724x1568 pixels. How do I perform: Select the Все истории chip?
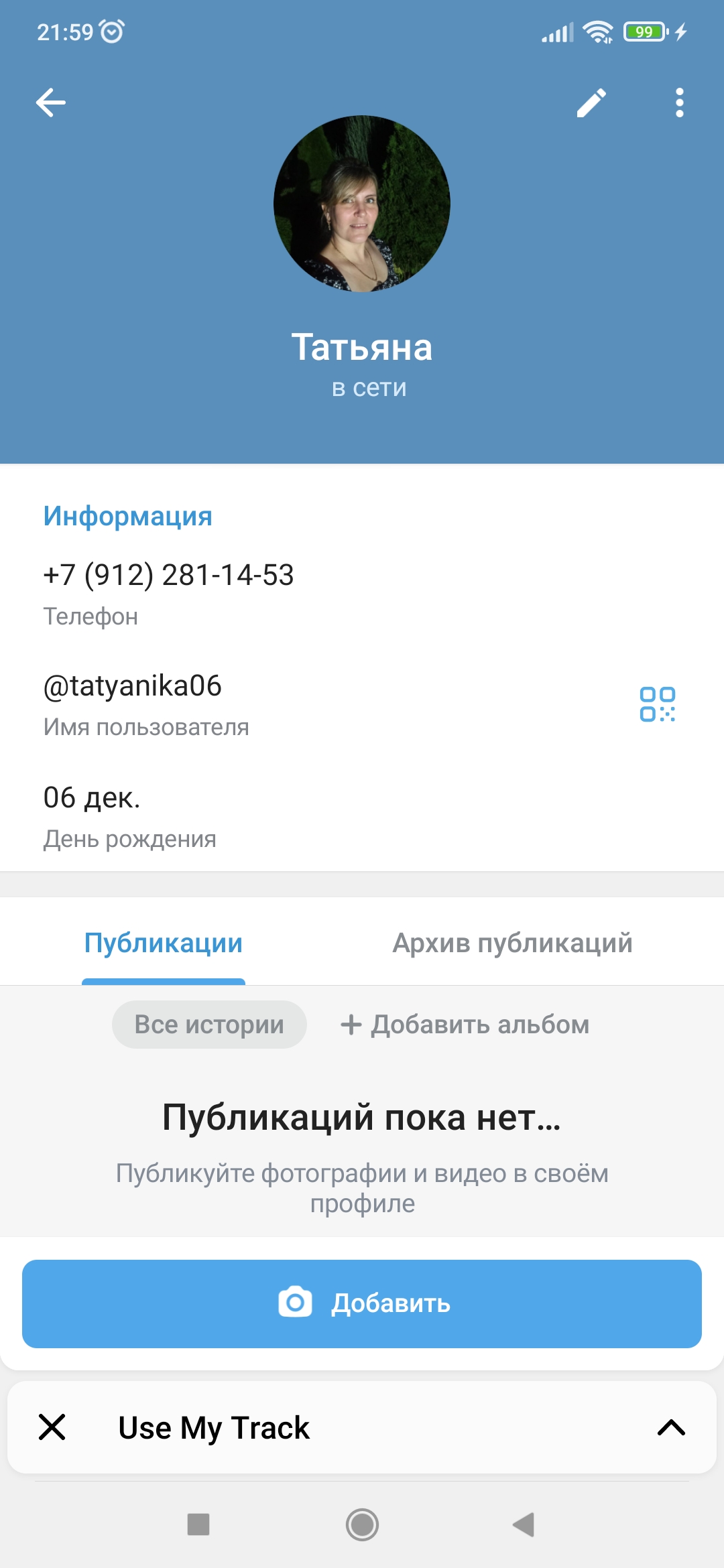click(209, 1025)
